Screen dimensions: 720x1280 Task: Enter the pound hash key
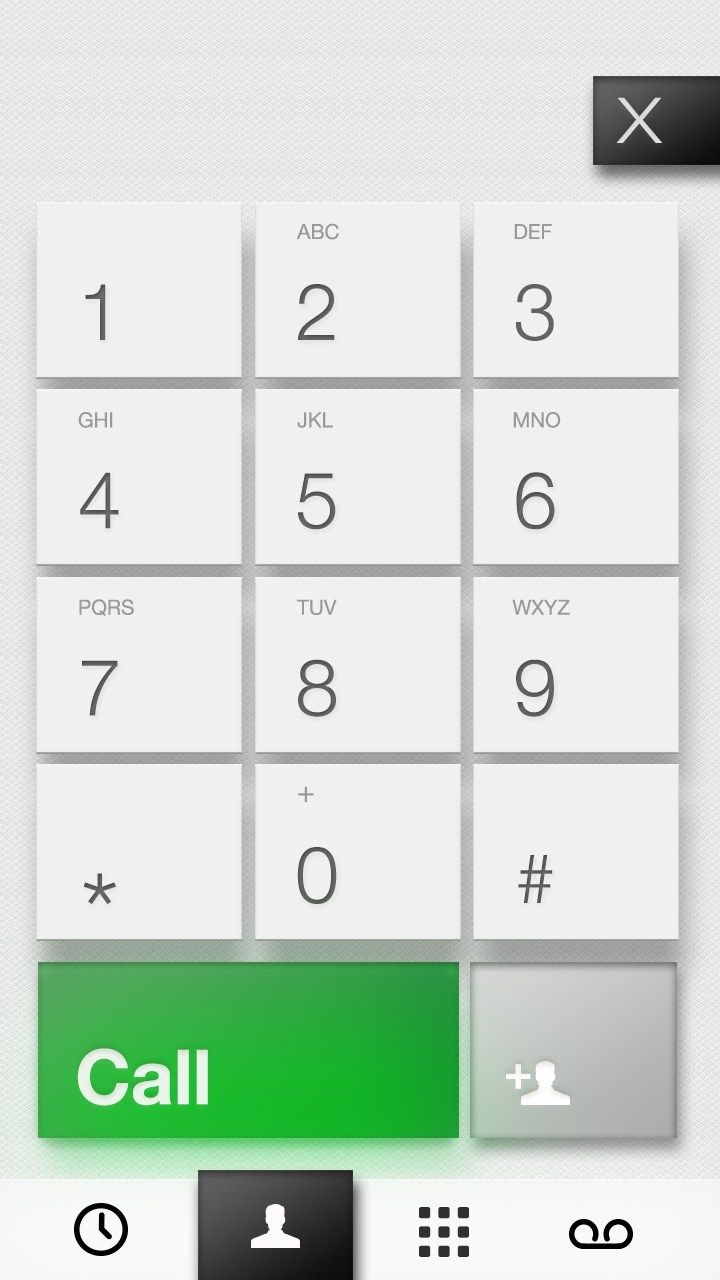point(575,852)
